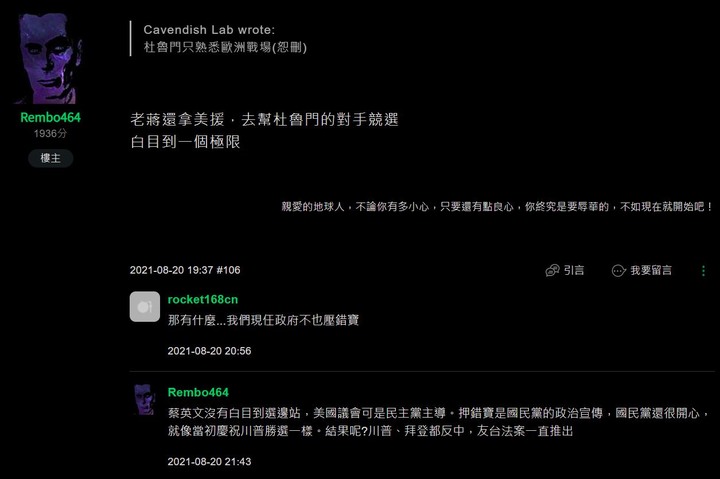The width and height of the screenshot is (720, 479).
Task: Leave a comment via 我要留言
Action: tap(642, 270)
